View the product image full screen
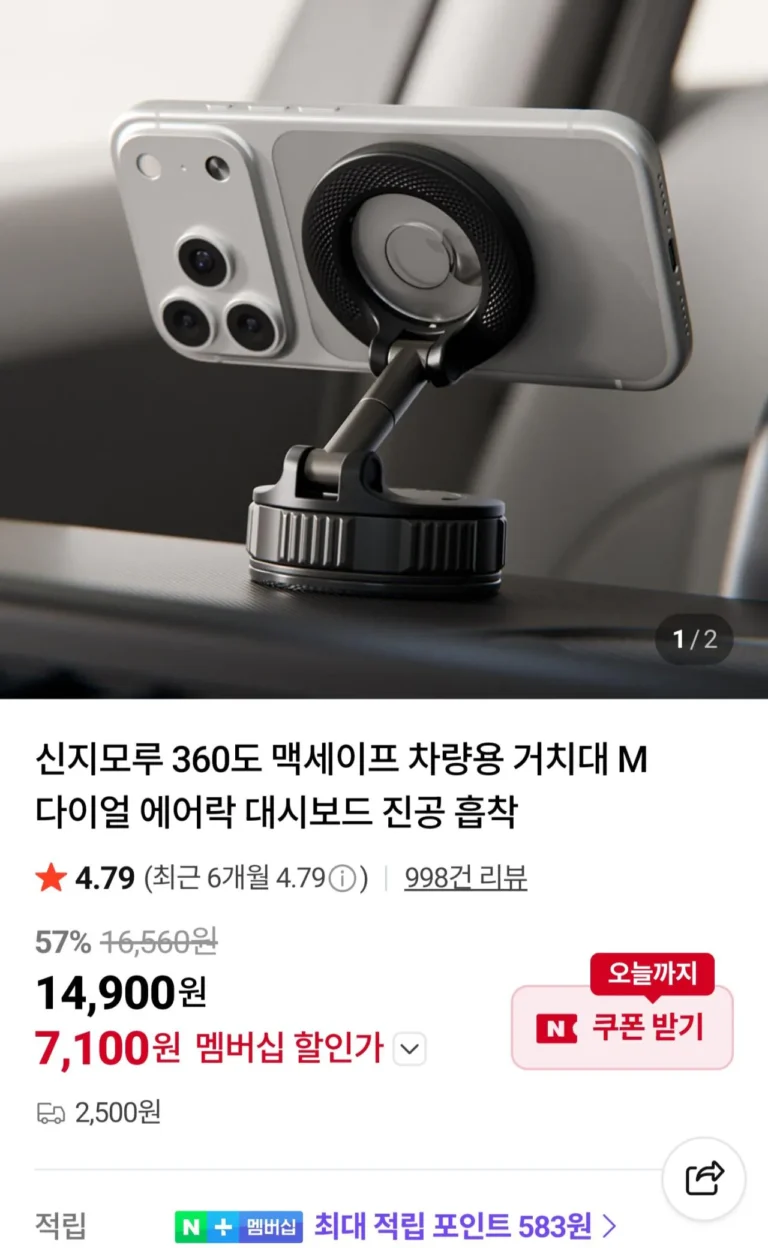This screenshot has height=1248, width=768. 384,350
